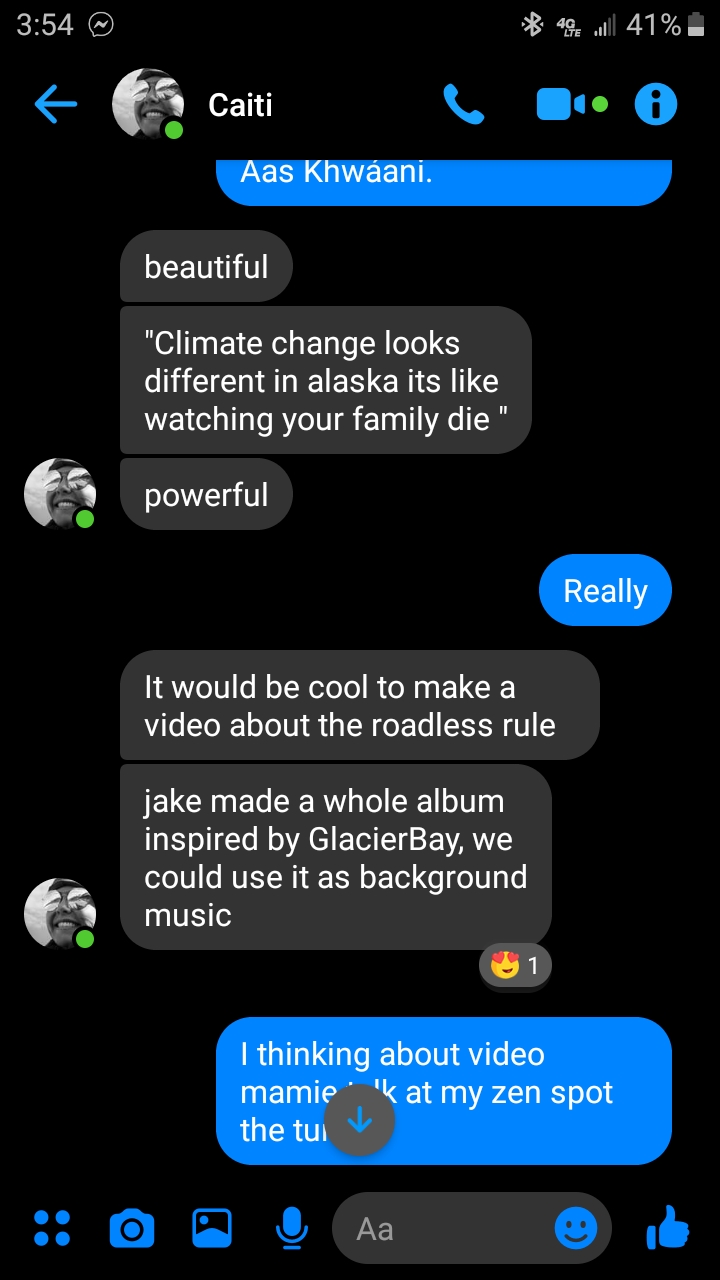Image resolution: width=720 pixels, height=1280 pixels.
Task: Record a voice message
Action: 291,1228
